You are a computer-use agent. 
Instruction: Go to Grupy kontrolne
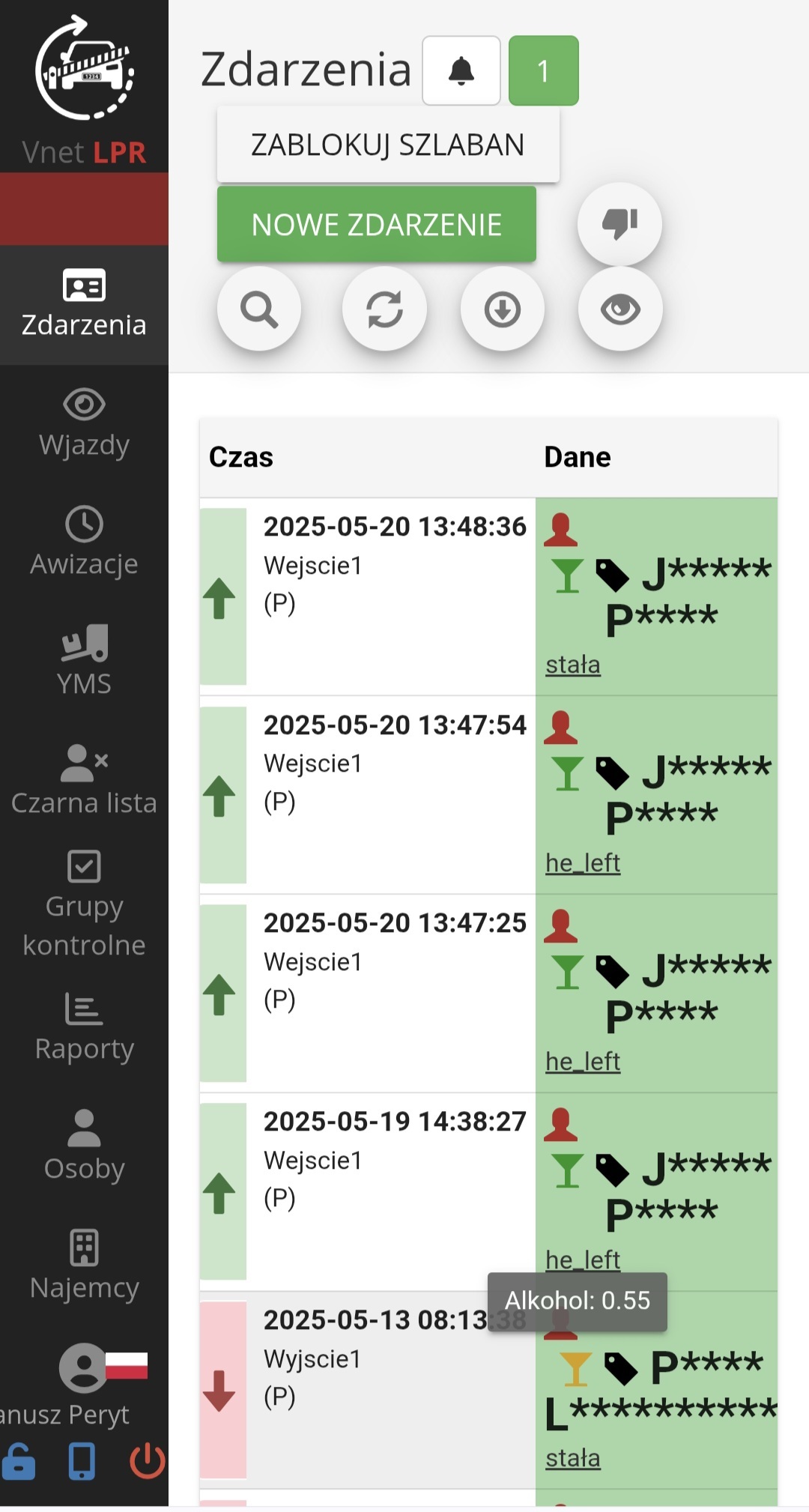point(84,904)
